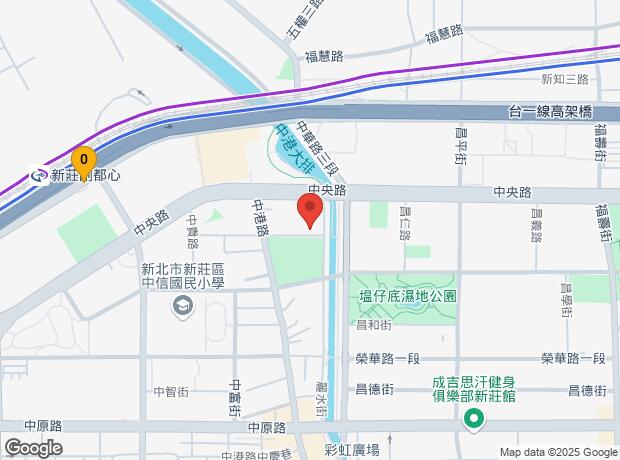
Task: Tap the red location pin
Action: point(310,210)
